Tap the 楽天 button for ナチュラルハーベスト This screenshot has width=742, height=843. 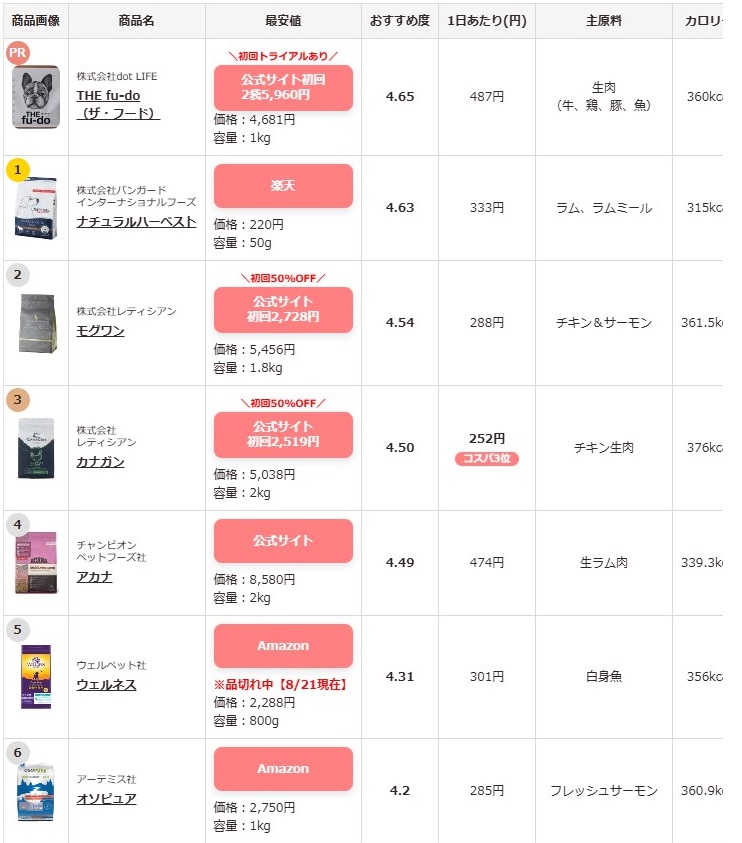[x=283, y=186]
